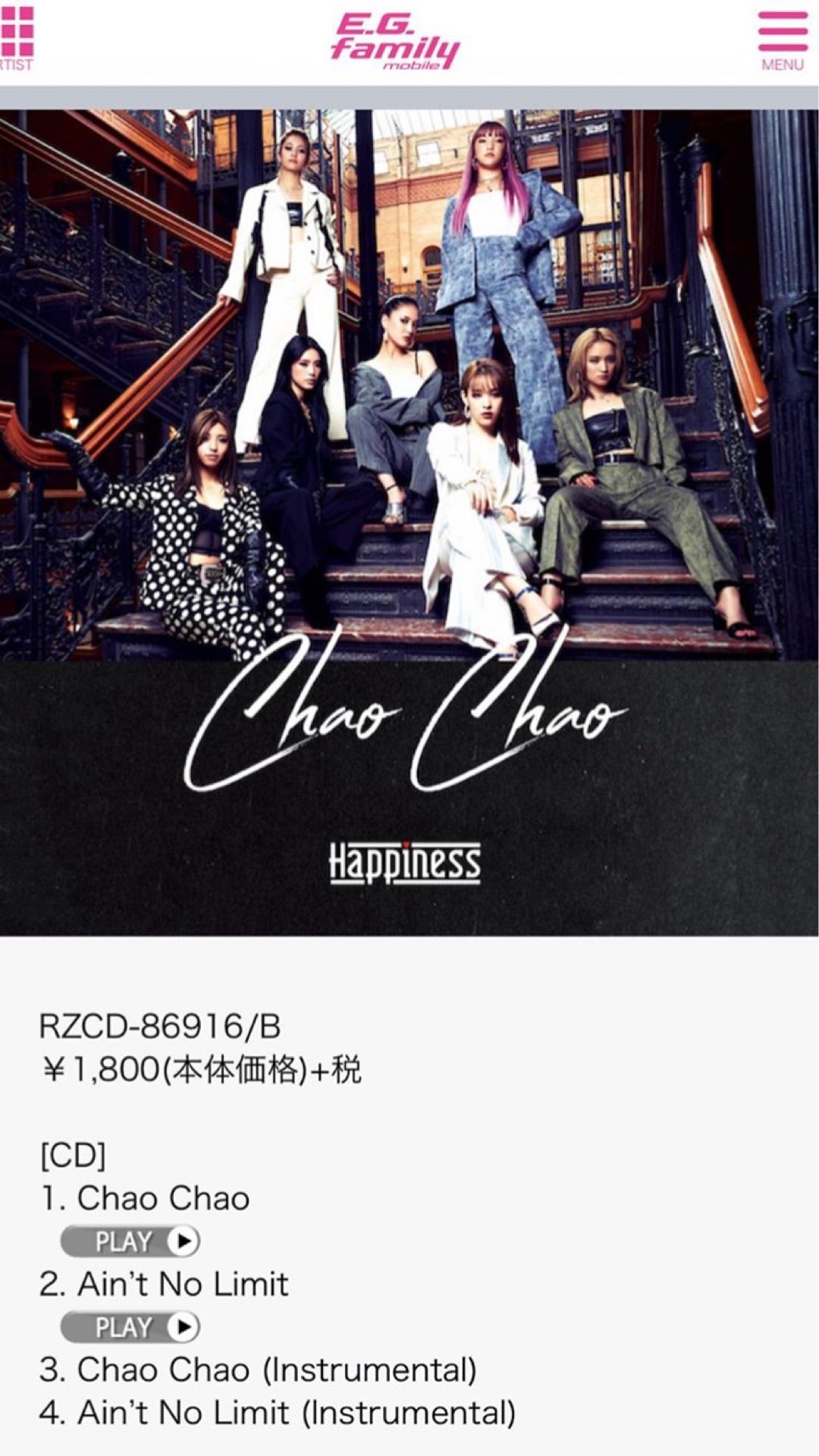Go to E.G. family mobile home

click(395, 44)
